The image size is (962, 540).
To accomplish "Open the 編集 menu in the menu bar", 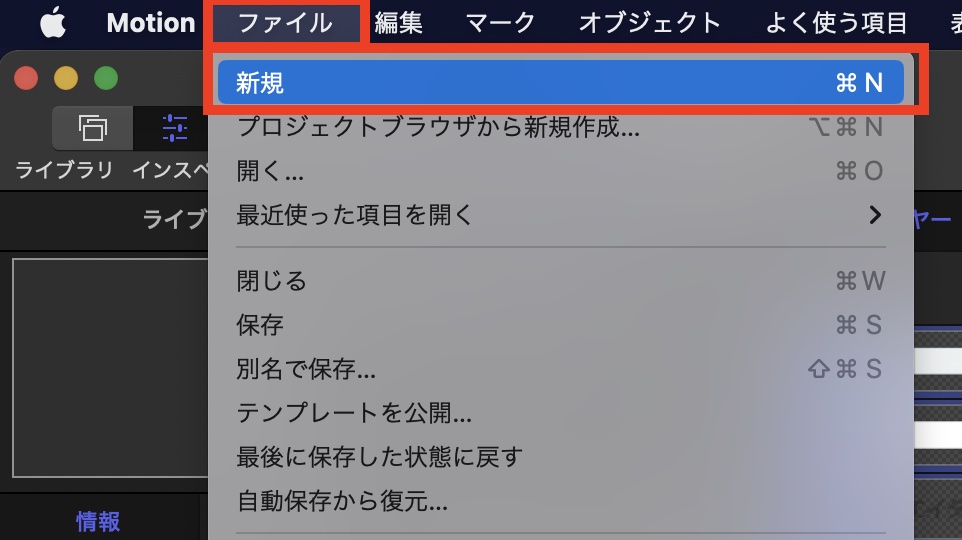I will coord(399,22).
